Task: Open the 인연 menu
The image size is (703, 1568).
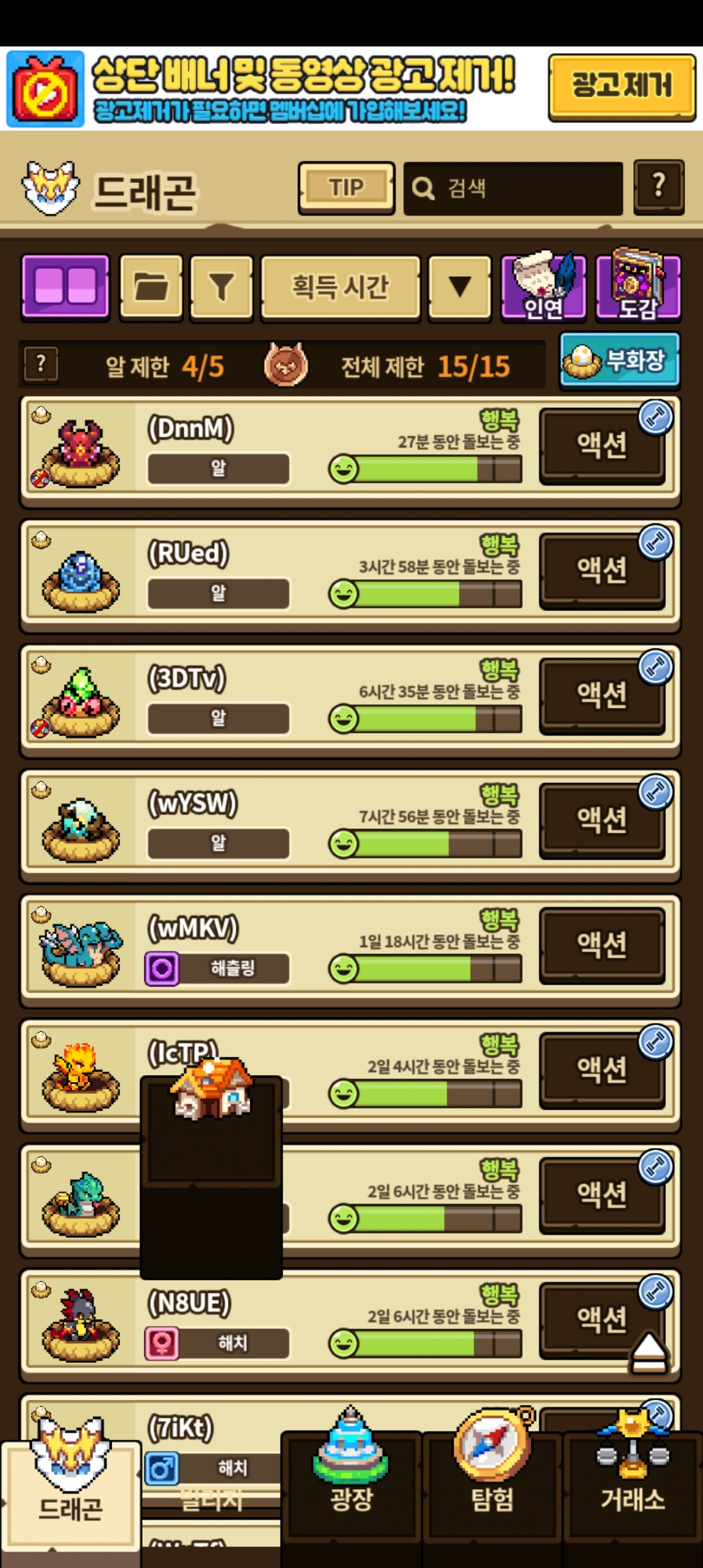Action: click(x=544, y=287)
